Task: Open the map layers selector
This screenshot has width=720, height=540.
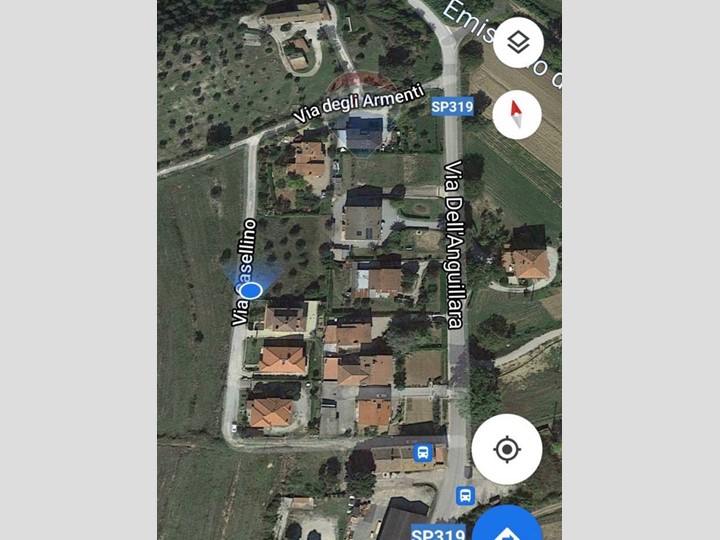Action: [518, 43]
